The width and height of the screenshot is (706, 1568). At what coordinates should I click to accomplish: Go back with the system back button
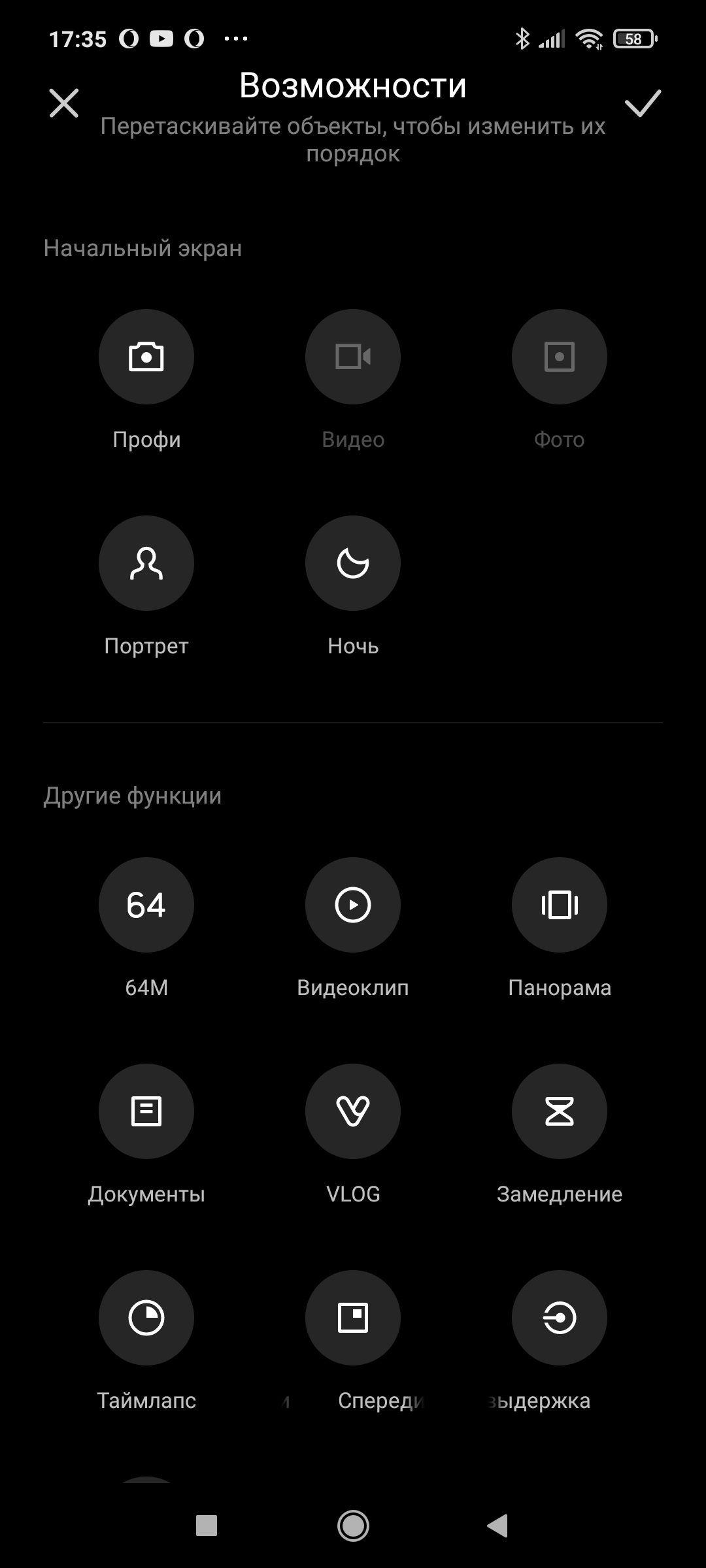pyautogui.click(x=498, y=1526)
